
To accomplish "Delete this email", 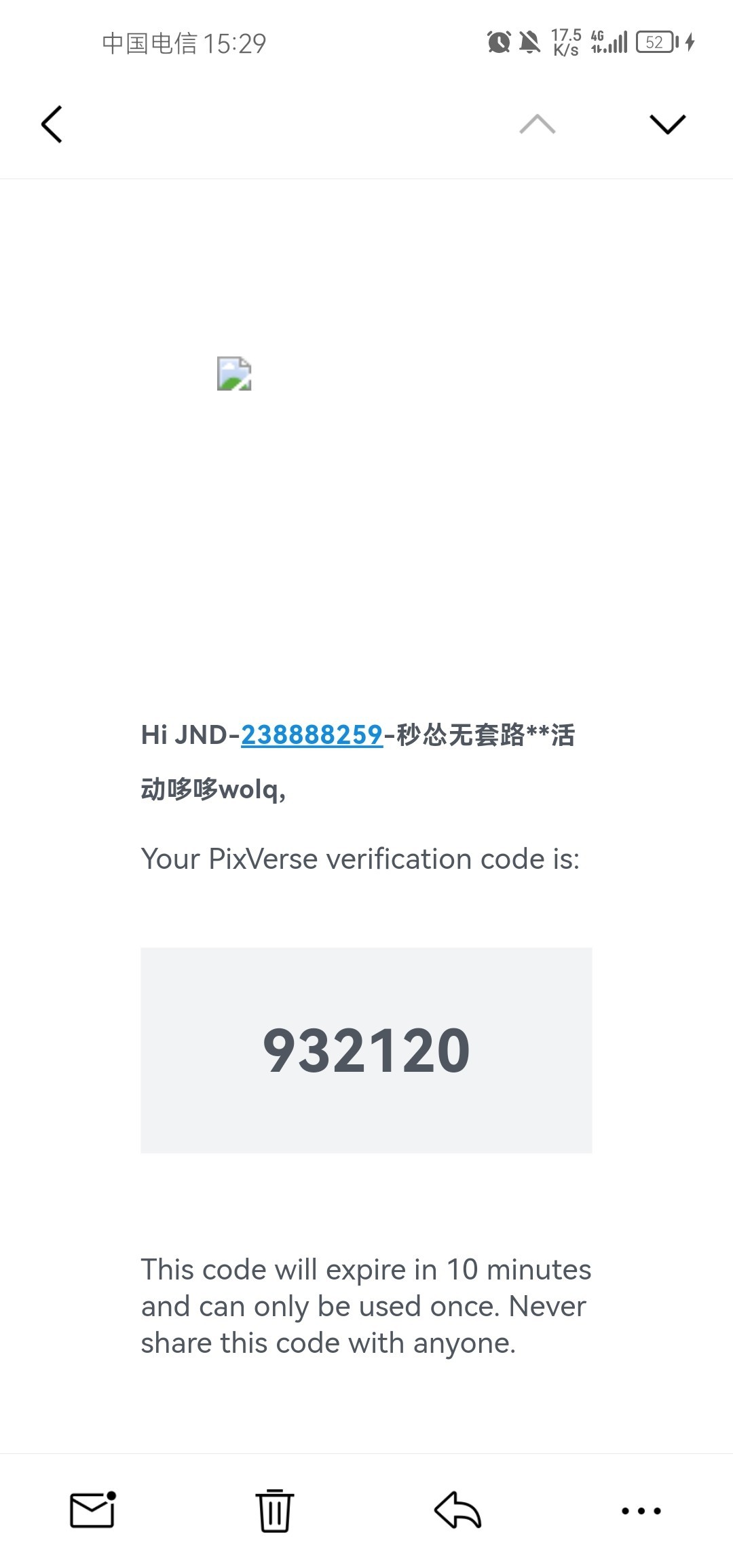I will [x=275, y=1510].
